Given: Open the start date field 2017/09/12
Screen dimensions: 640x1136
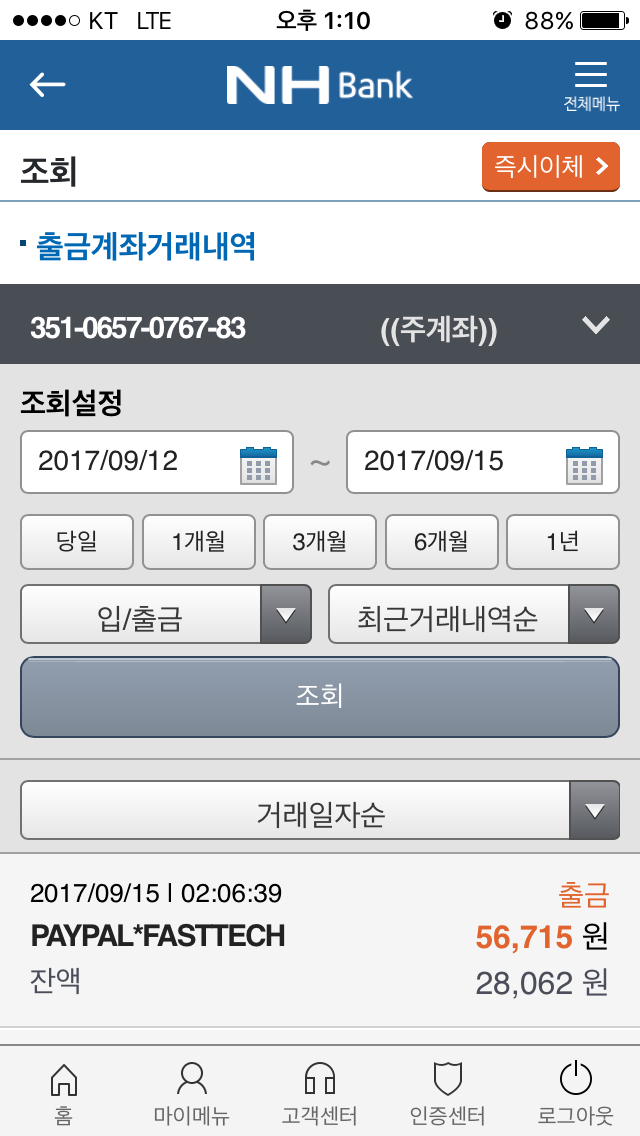Looking at the screenshot, I should [x=157, y=462].
